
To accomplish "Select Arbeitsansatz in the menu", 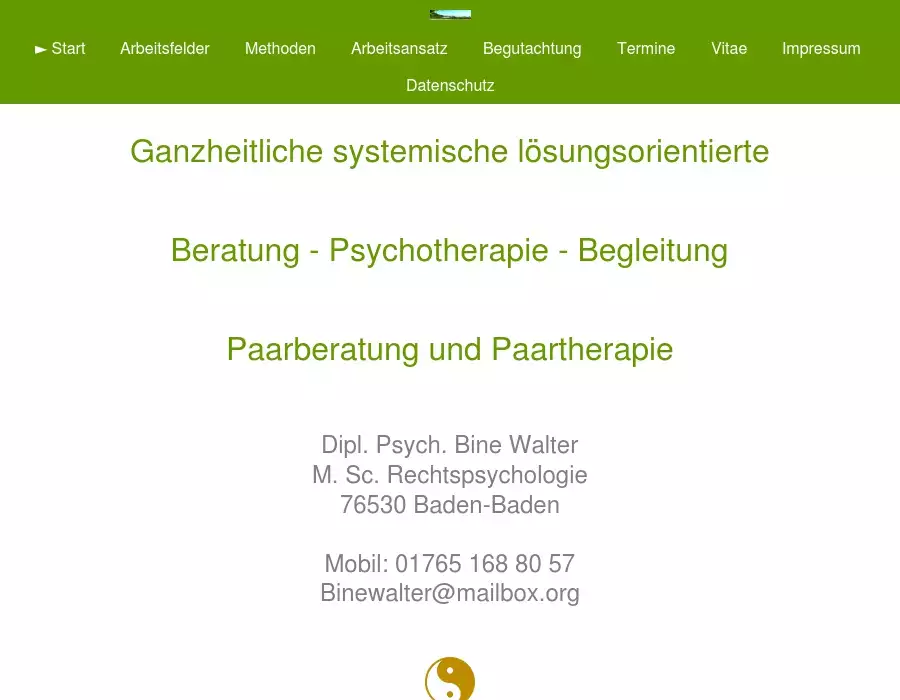I will 399,48.
